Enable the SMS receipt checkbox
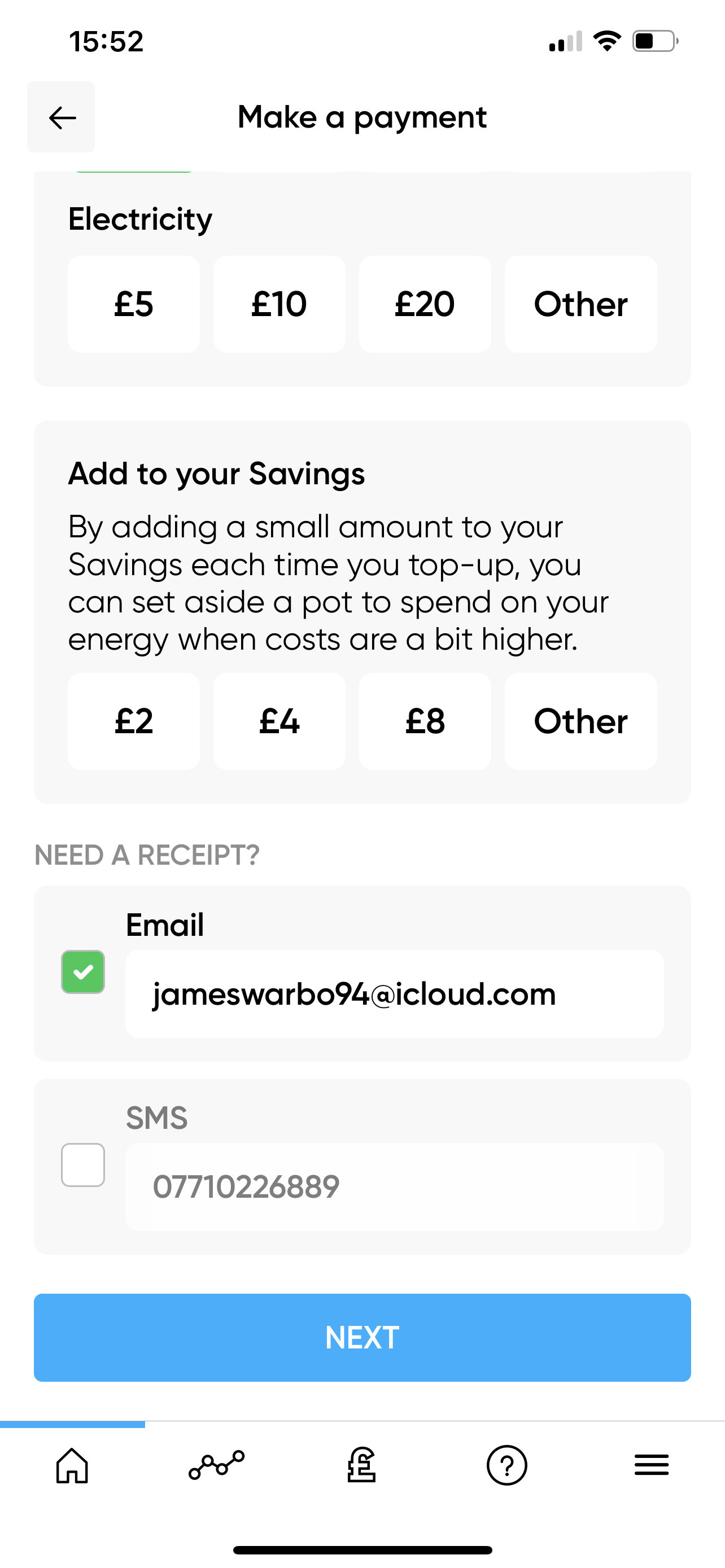Image resolution: width=725 pixels, height=1568 pixels. click(x=83, y=1165)
